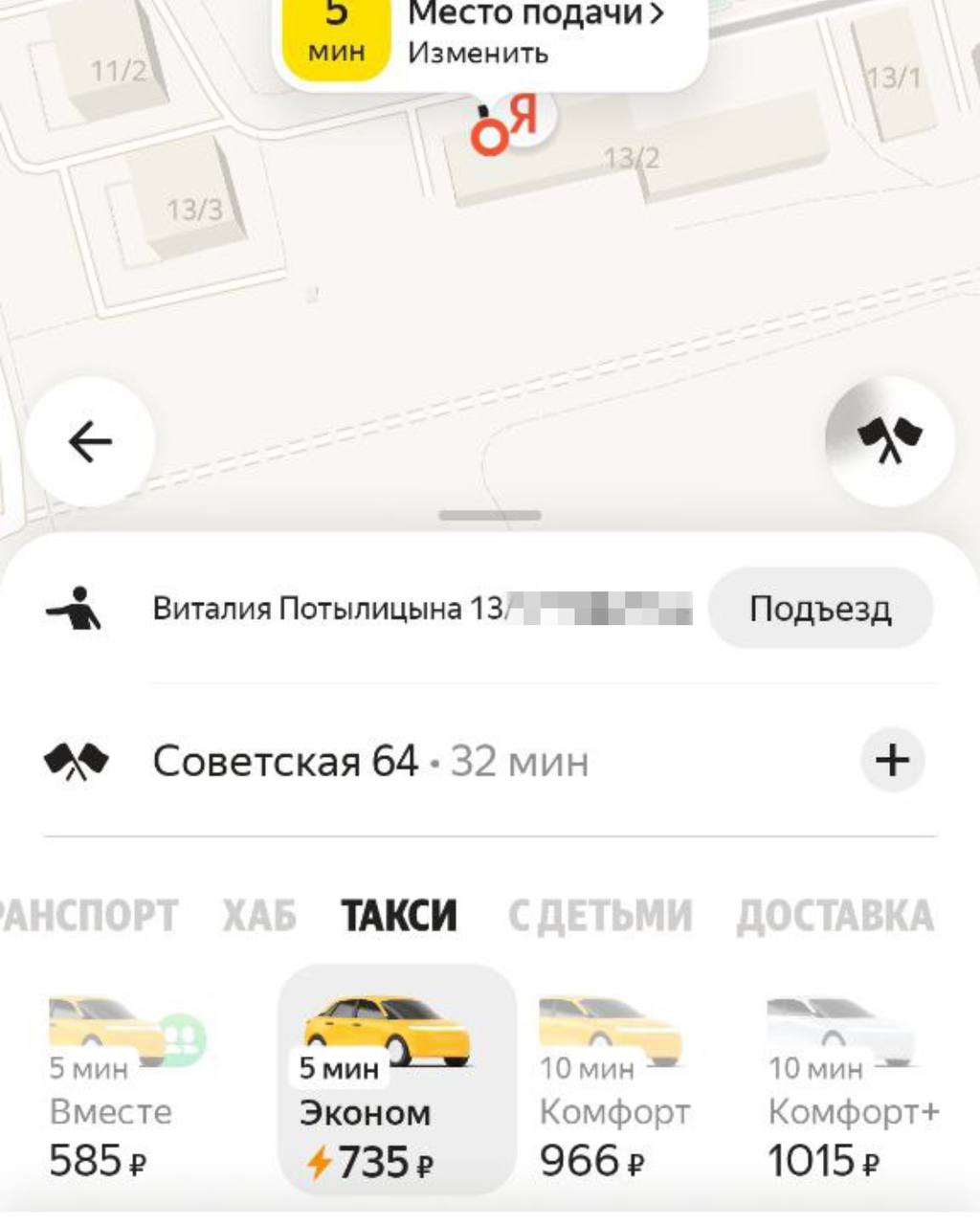This screenshot has width=980, height=1225.
Task: Pick the Комфорт tariff for 966 ₽
Action: tap(612, 1086)
